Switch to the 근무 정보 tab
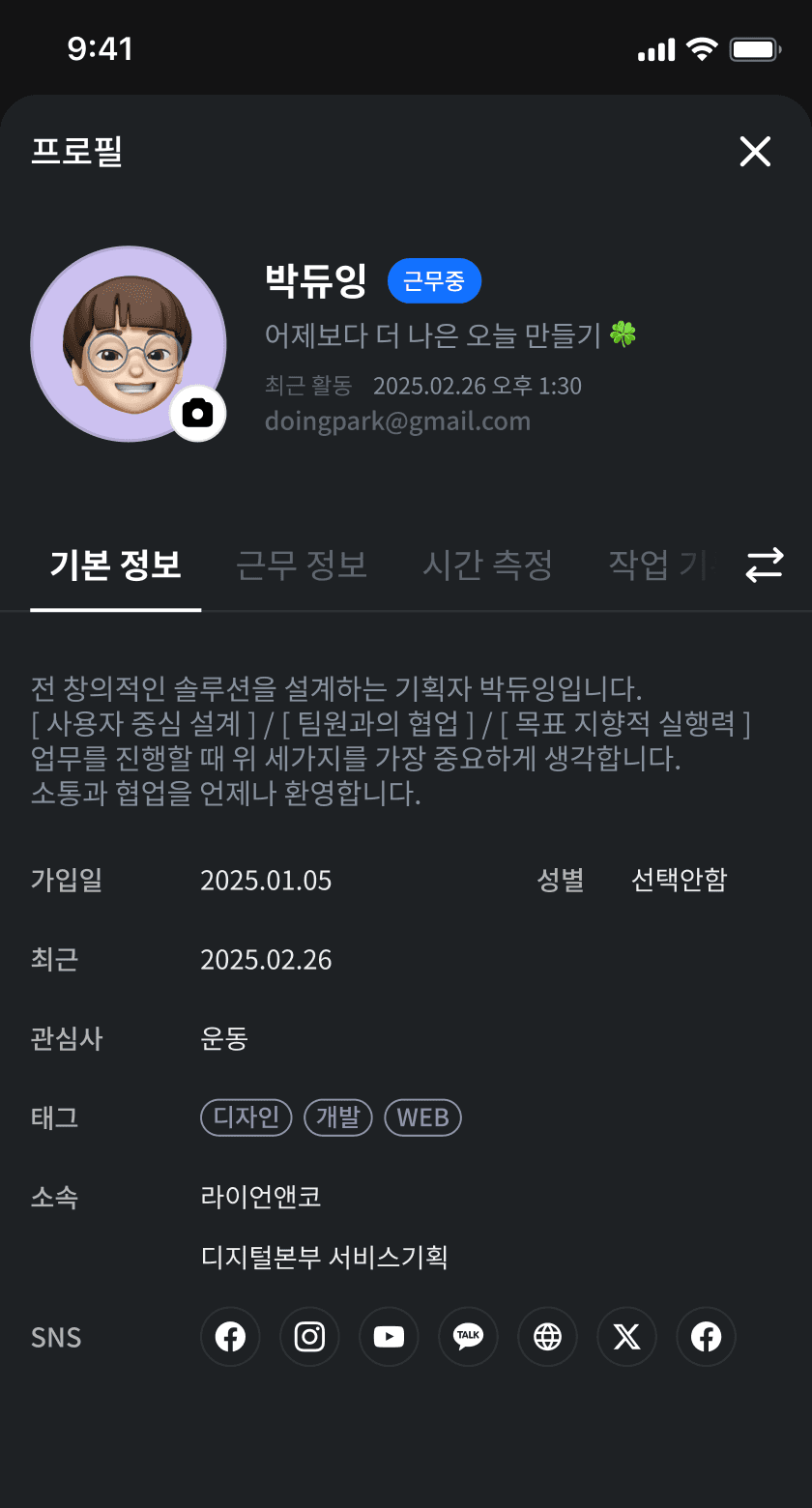The image size is (812, 1508). (302, 564)
